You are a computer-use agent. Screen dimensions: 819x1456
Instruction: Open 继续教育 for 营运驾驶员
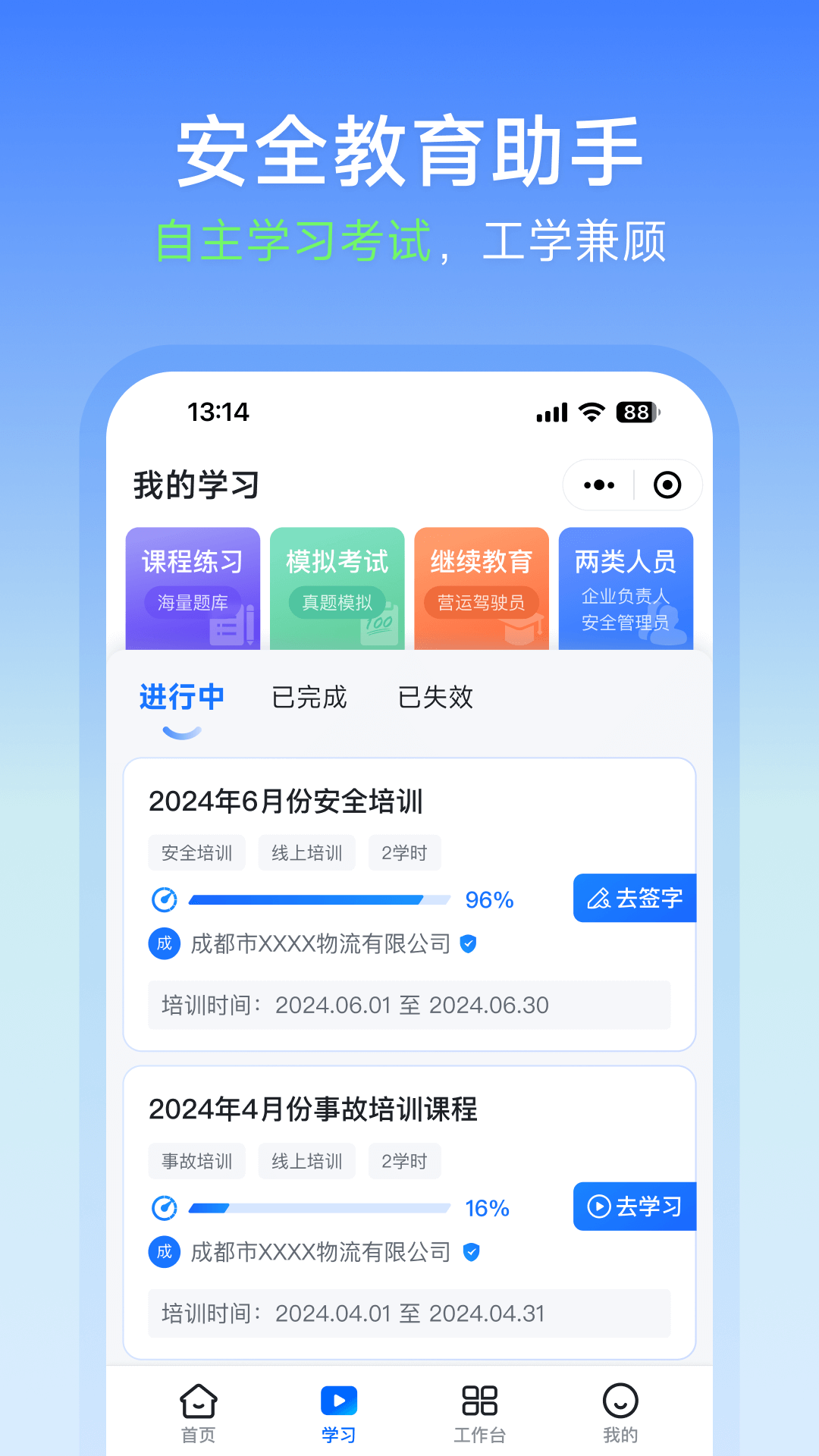(x=481, y=588)
